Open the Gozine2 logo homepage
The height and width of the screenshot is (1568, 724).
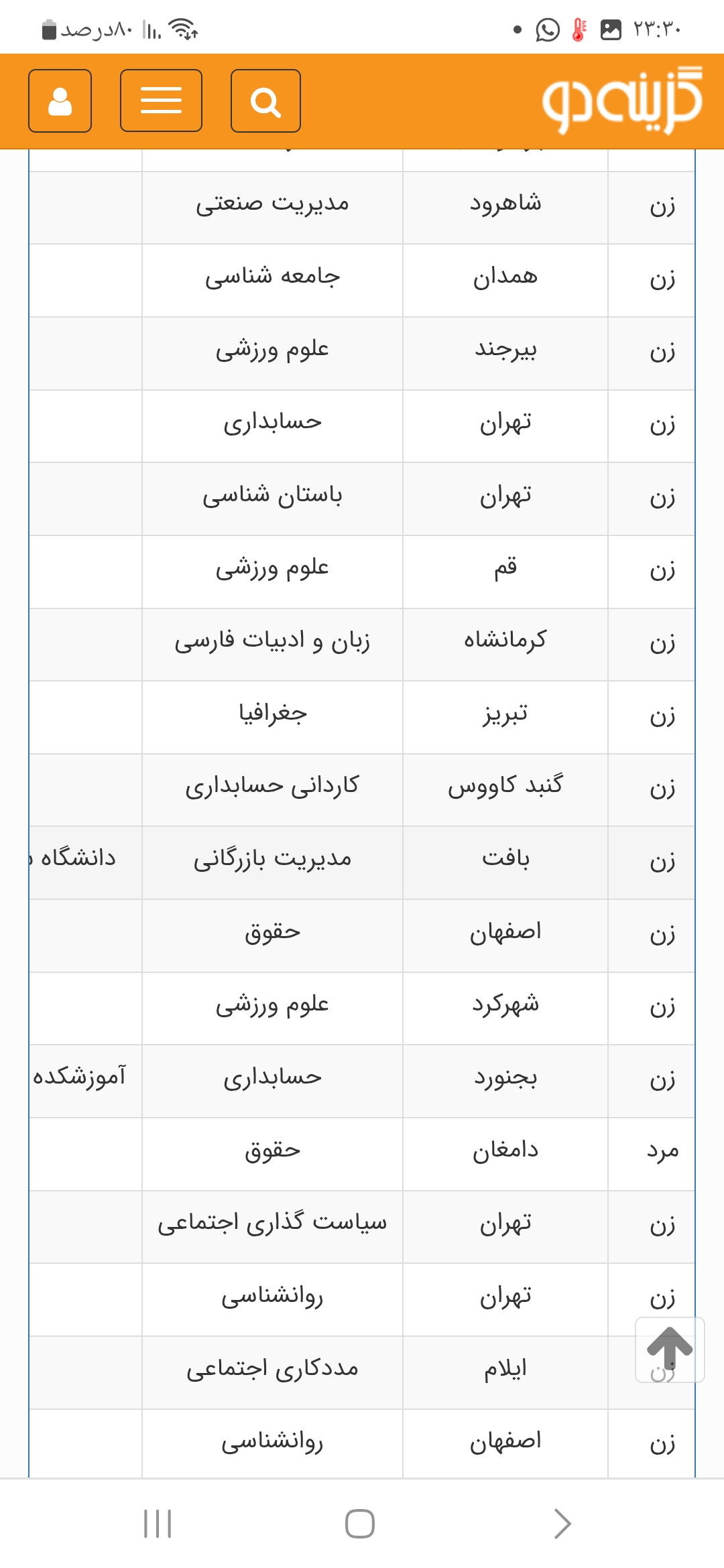coord(622,101)
